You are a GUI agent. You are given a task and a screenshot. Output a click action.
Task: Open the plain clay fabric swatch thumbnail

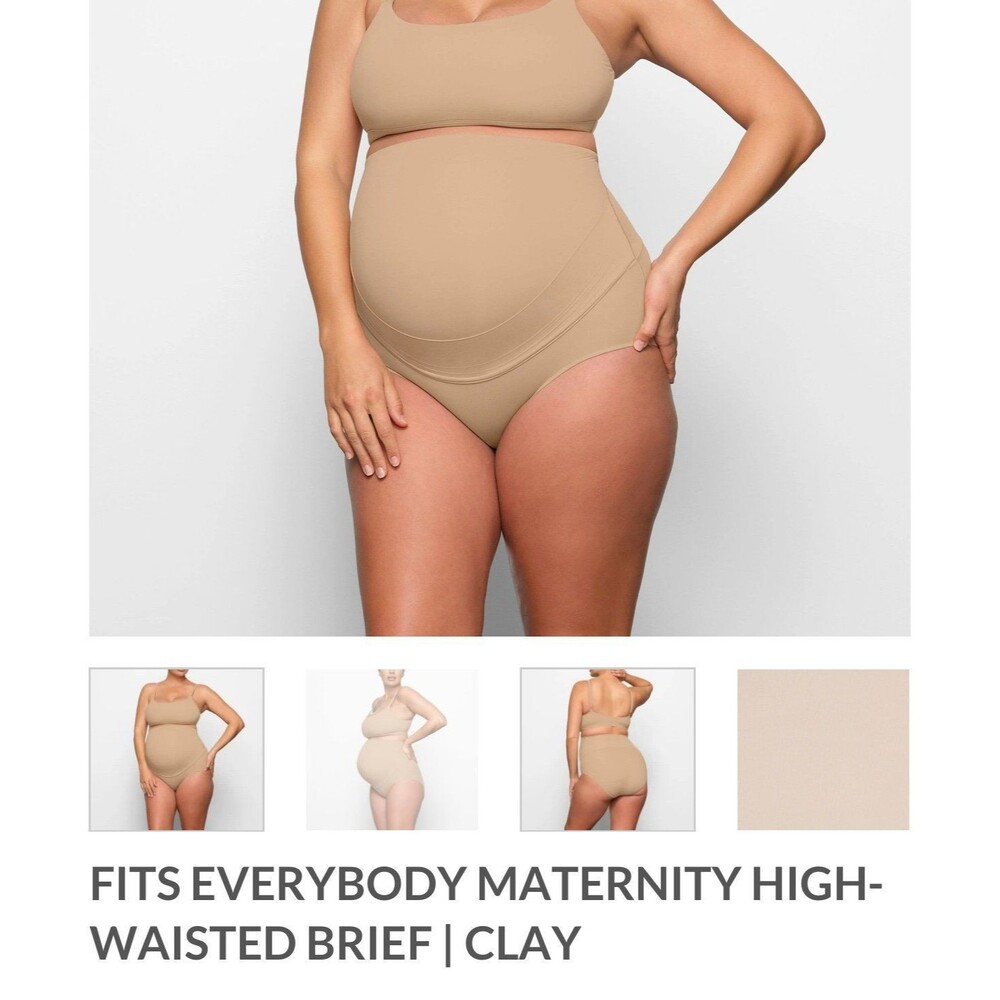[823, 749]
